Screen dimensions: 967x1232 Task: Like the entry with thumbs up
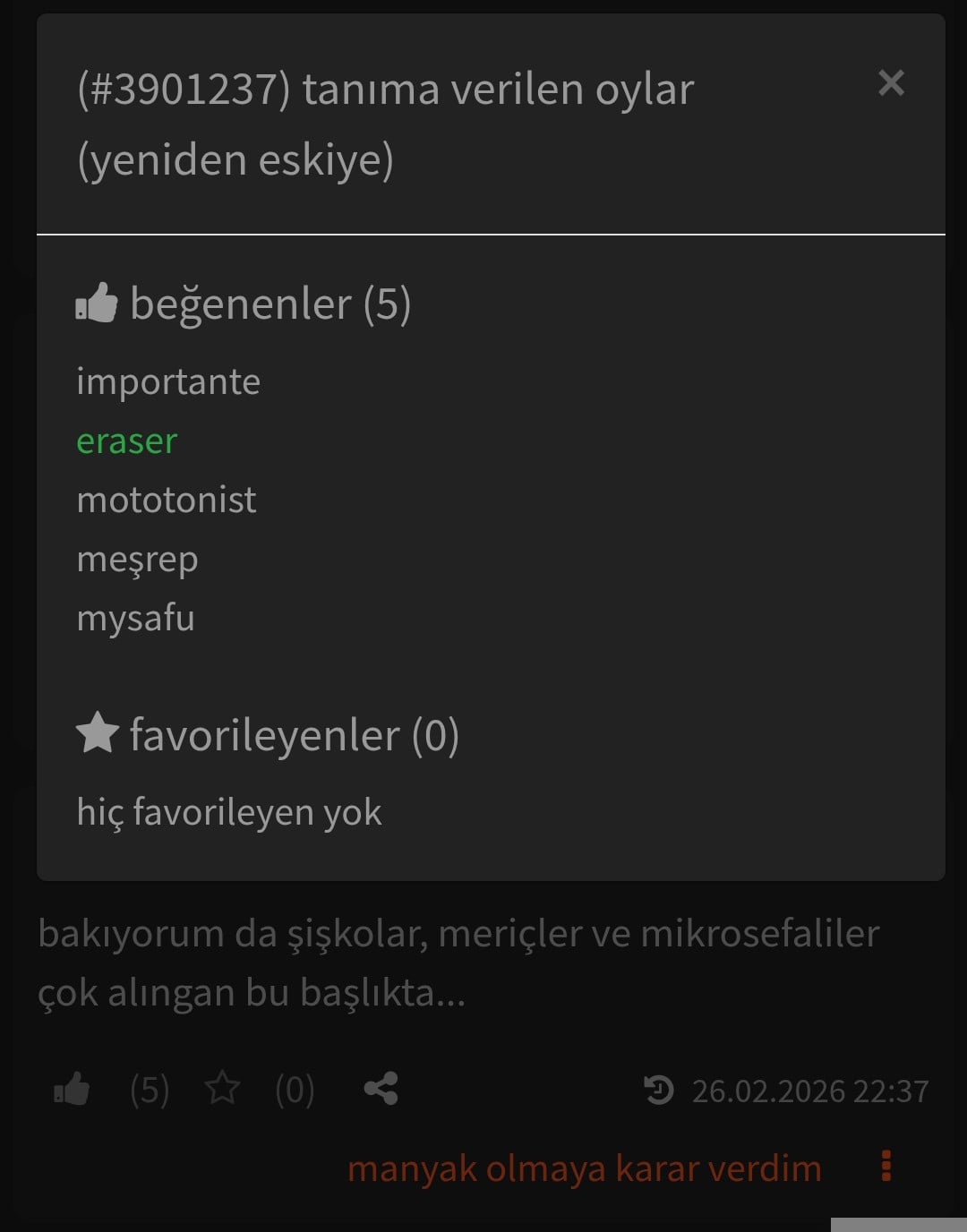click(x=72, y=1090)
